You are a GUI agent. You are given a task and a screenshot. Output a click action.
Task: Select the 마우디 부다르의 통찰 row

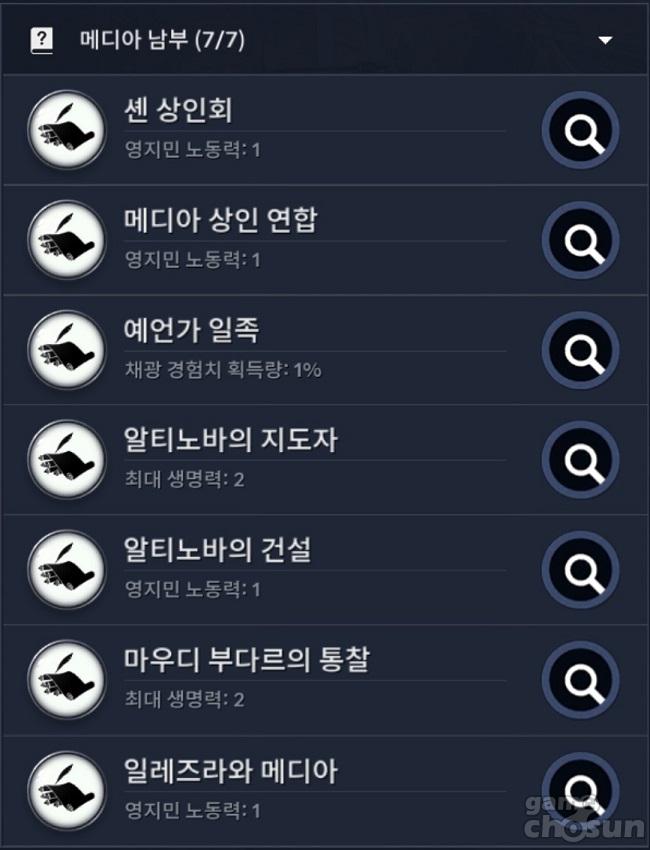[300, 680]
